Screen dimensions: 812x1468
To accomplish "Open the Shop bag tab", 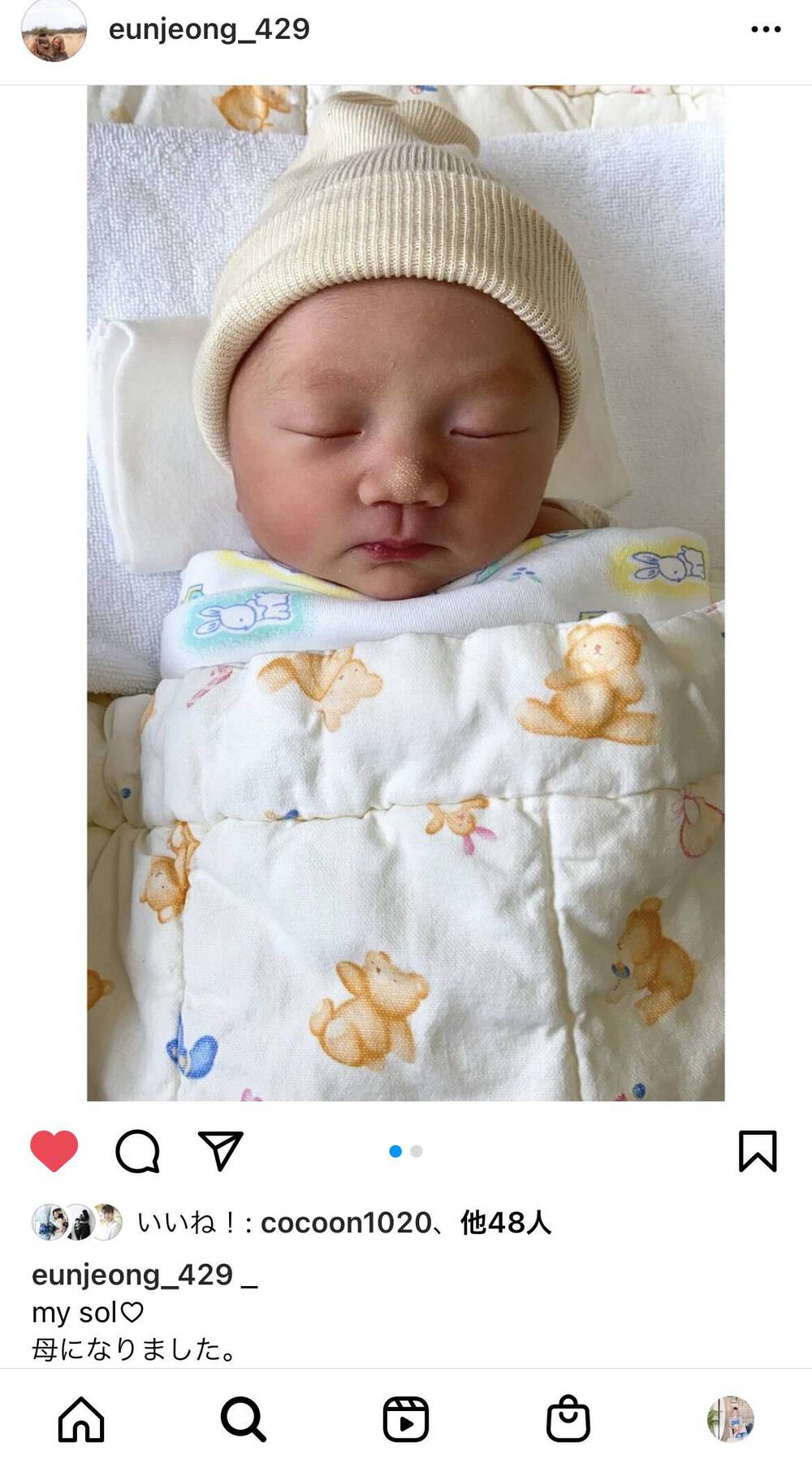I will pyautogui.click(x=568, y=1418).
